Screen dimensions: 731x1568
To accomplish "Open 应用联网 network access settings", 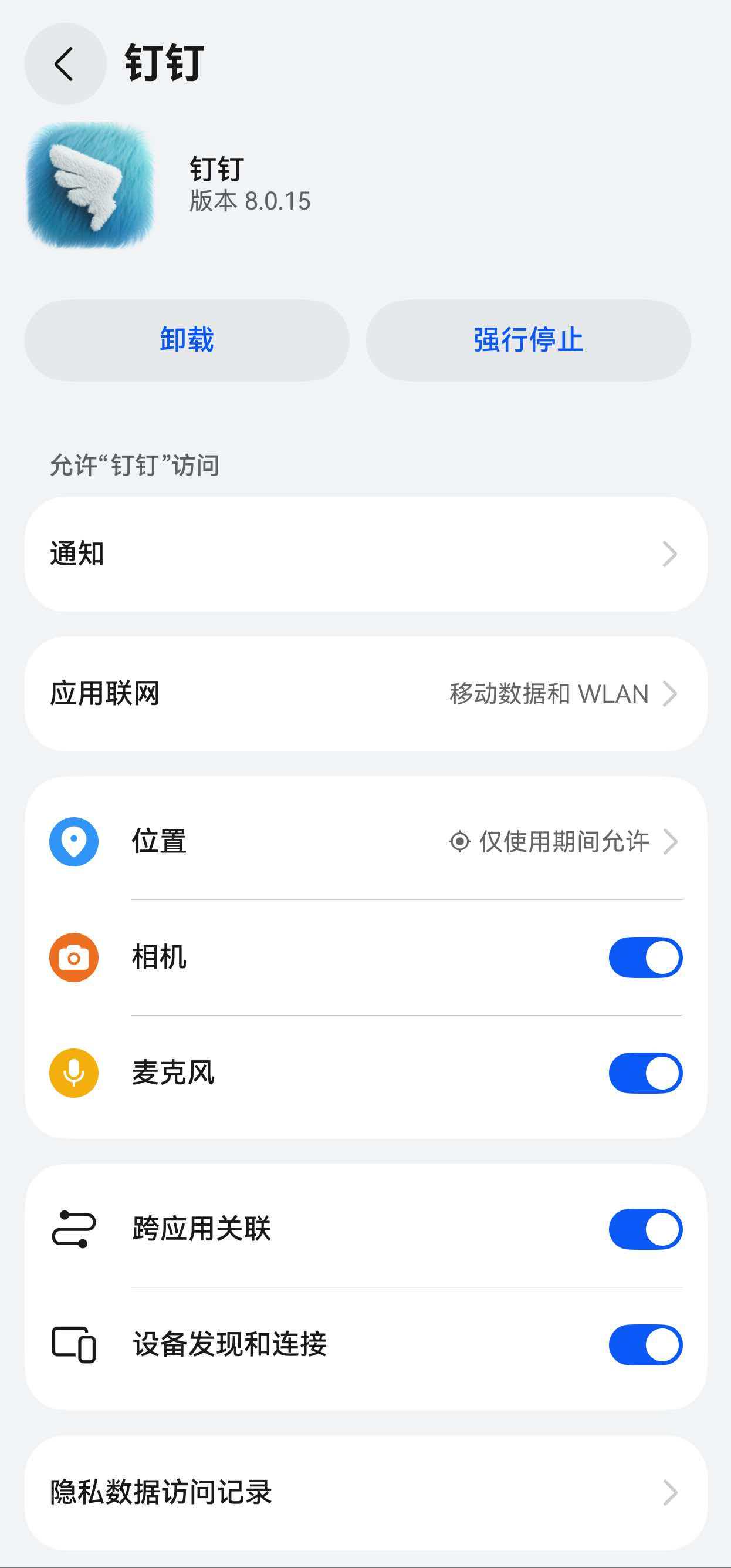I will [365, 694].
